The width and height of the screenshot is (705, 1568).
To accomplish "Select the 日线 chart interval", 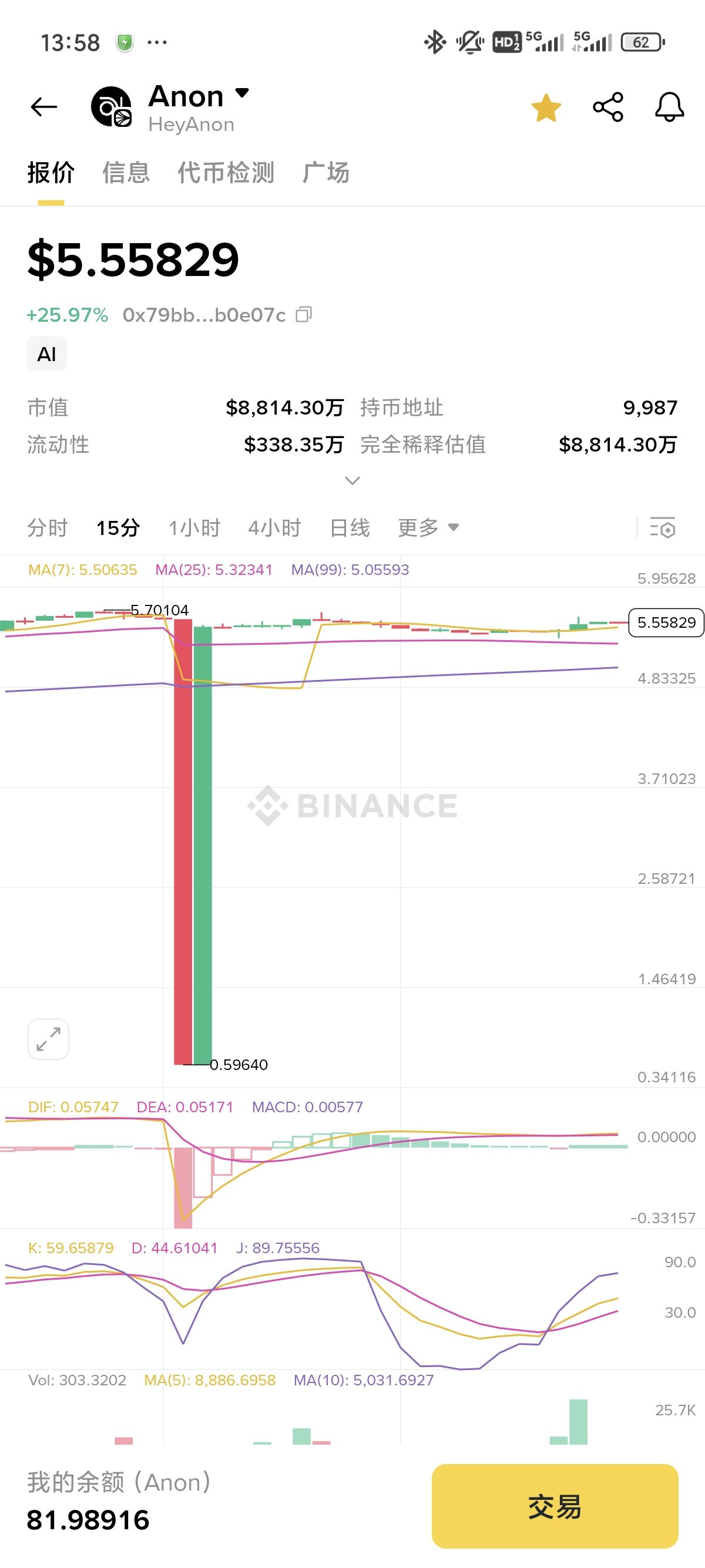I will click(350, 528).
